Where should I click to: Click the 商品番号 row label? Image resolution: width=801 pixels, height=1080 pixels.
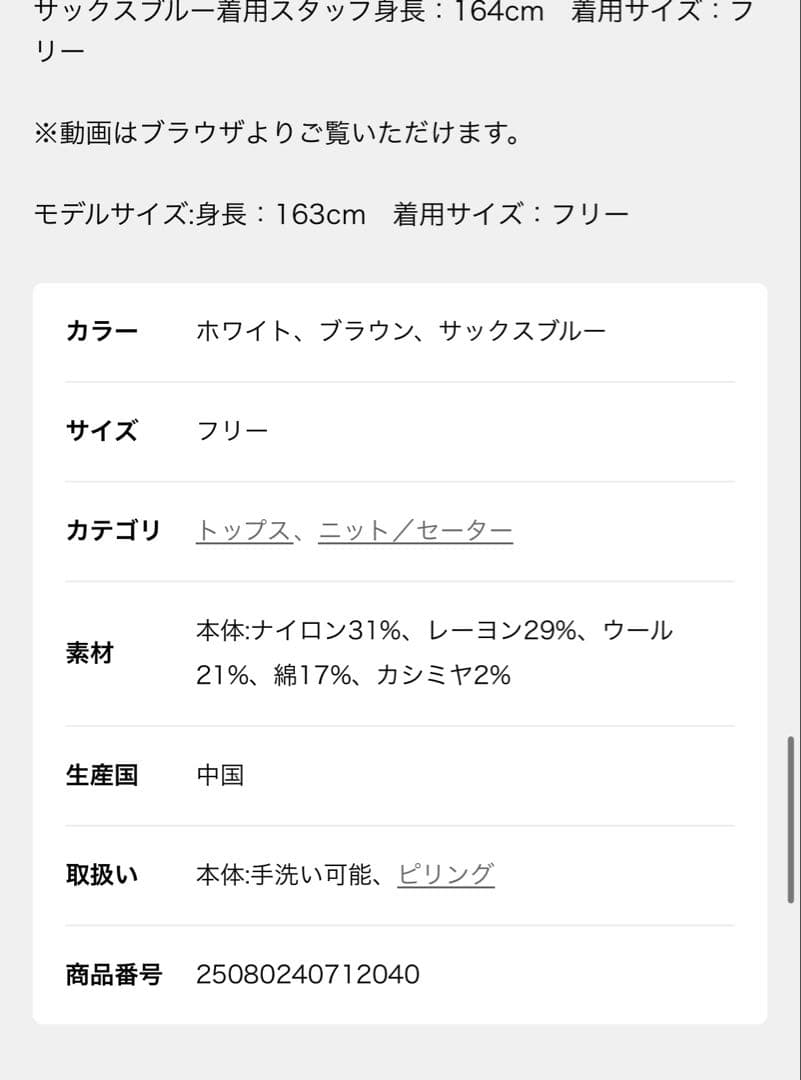113,973
